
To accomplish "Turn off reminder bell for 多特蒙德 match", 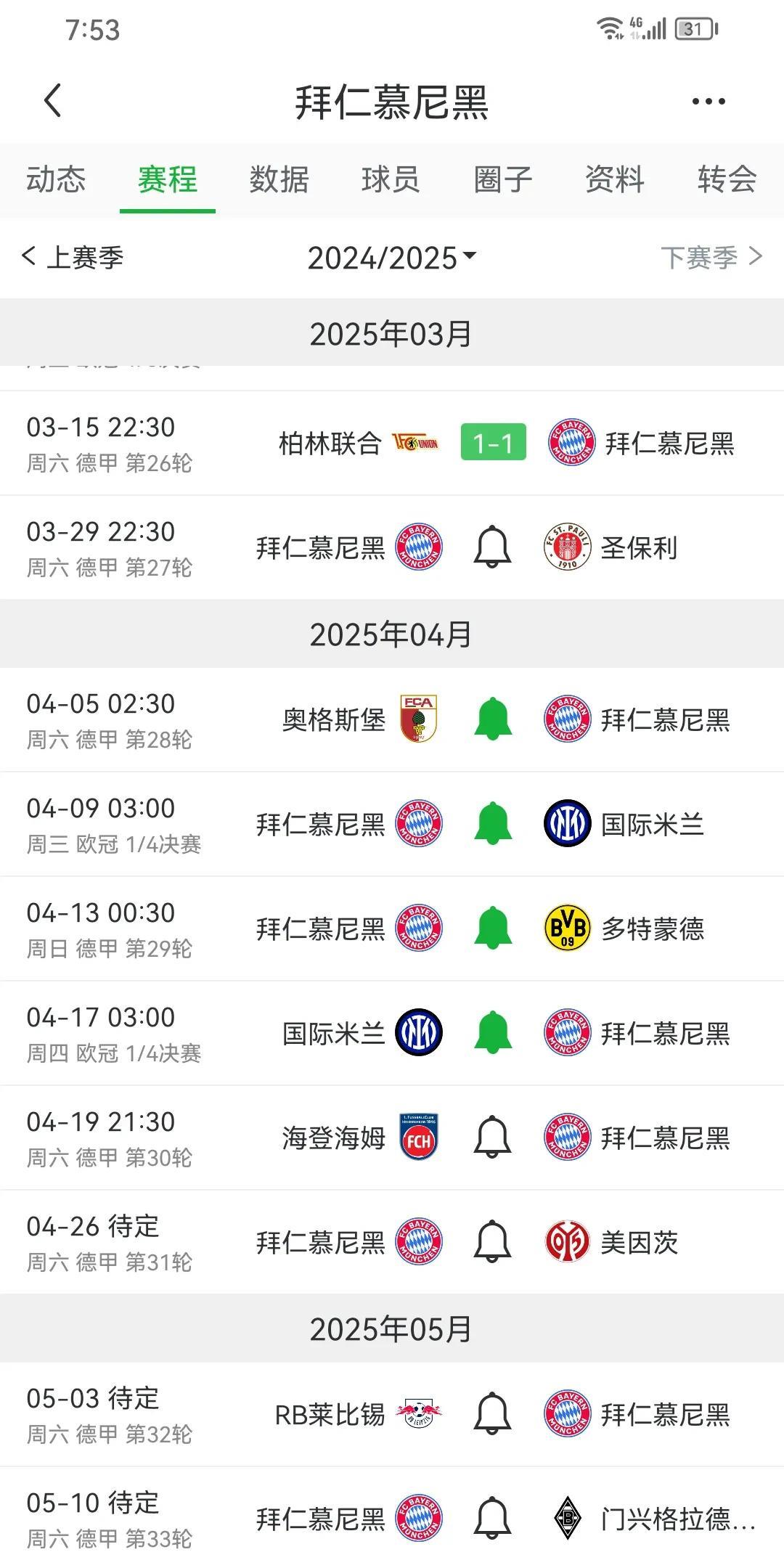I will [493, 928].
